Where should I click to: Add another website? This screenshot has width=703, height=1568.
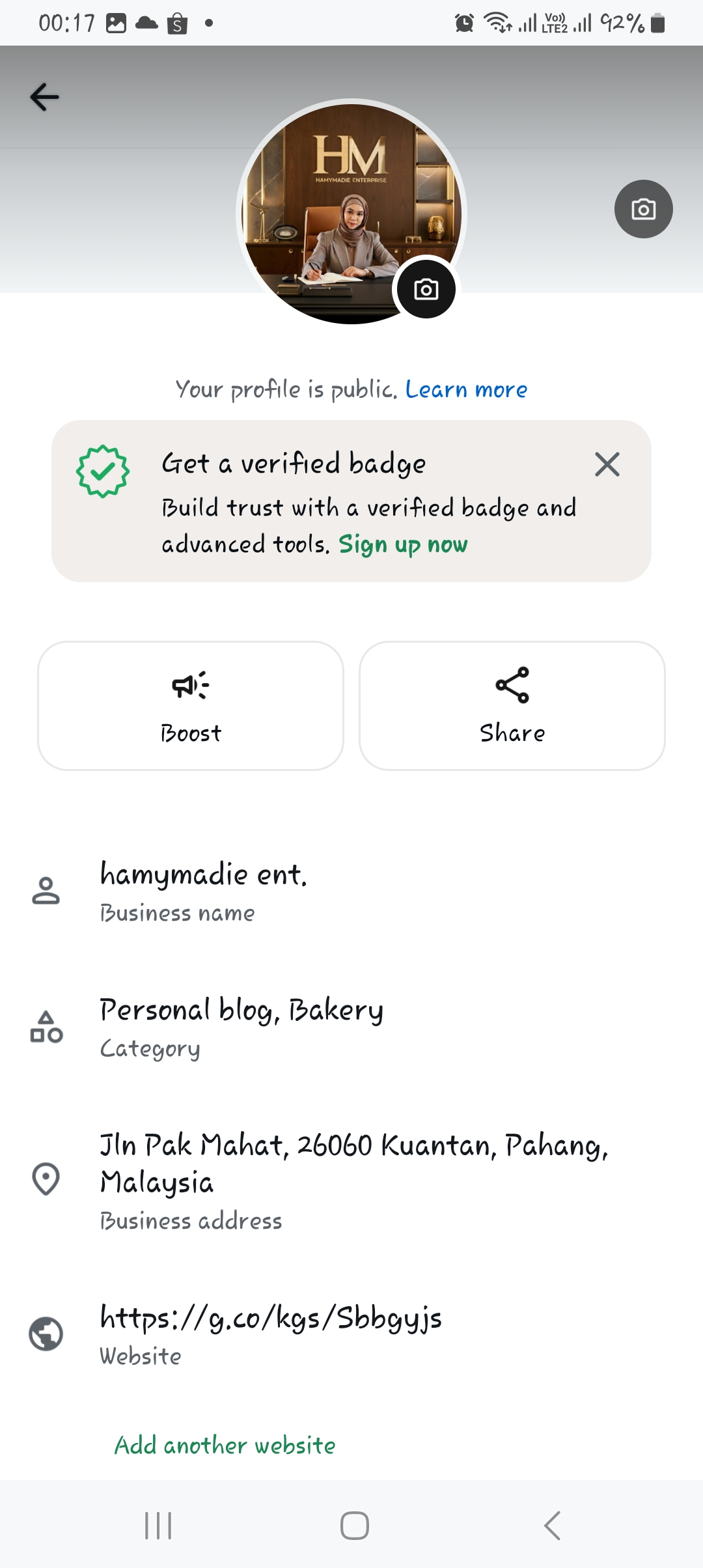click(x=225, y=1446)
